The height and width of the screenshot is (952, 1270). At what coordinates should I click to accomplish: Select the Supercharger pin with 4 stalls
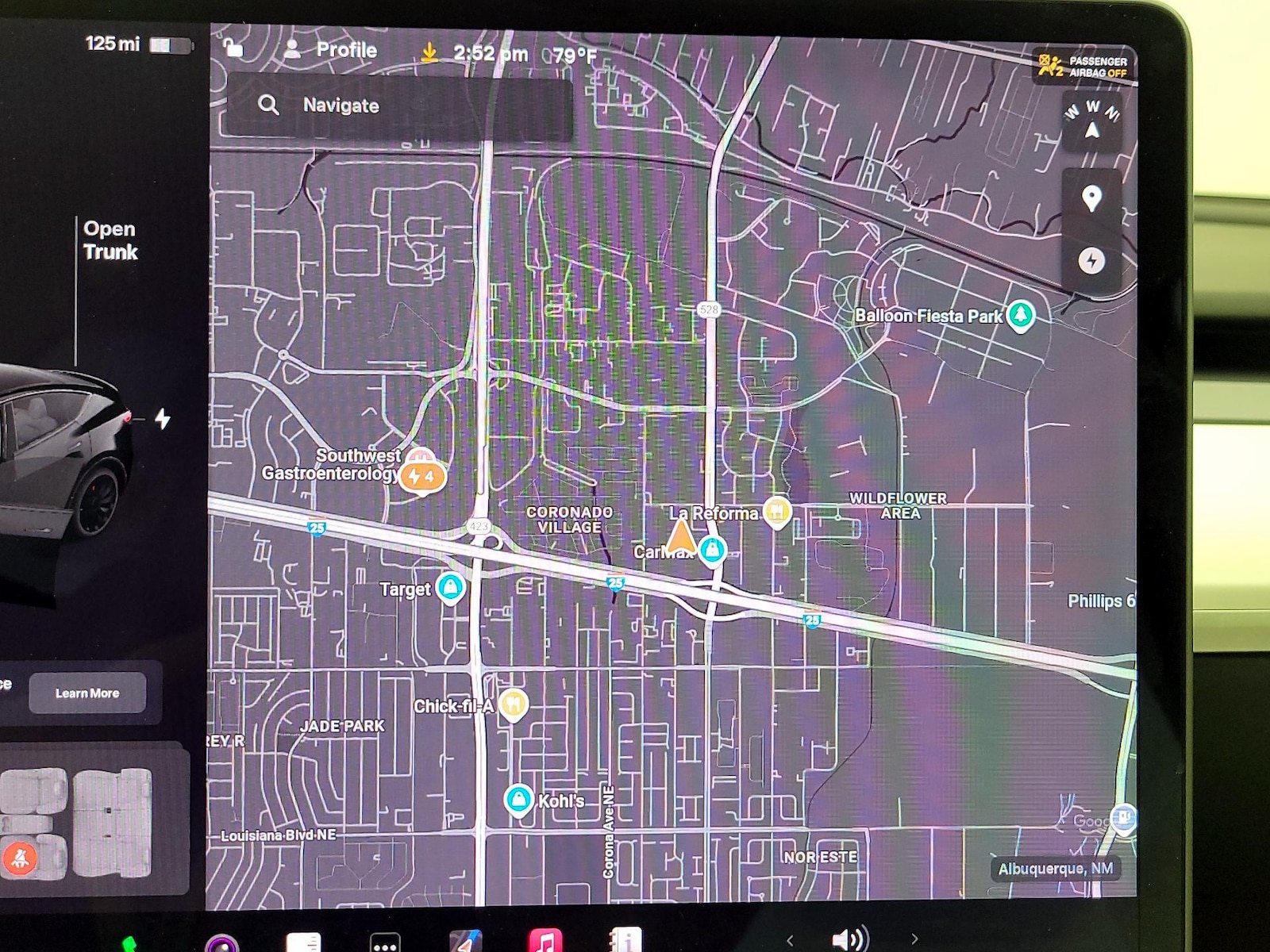click(x=421, y=476)
